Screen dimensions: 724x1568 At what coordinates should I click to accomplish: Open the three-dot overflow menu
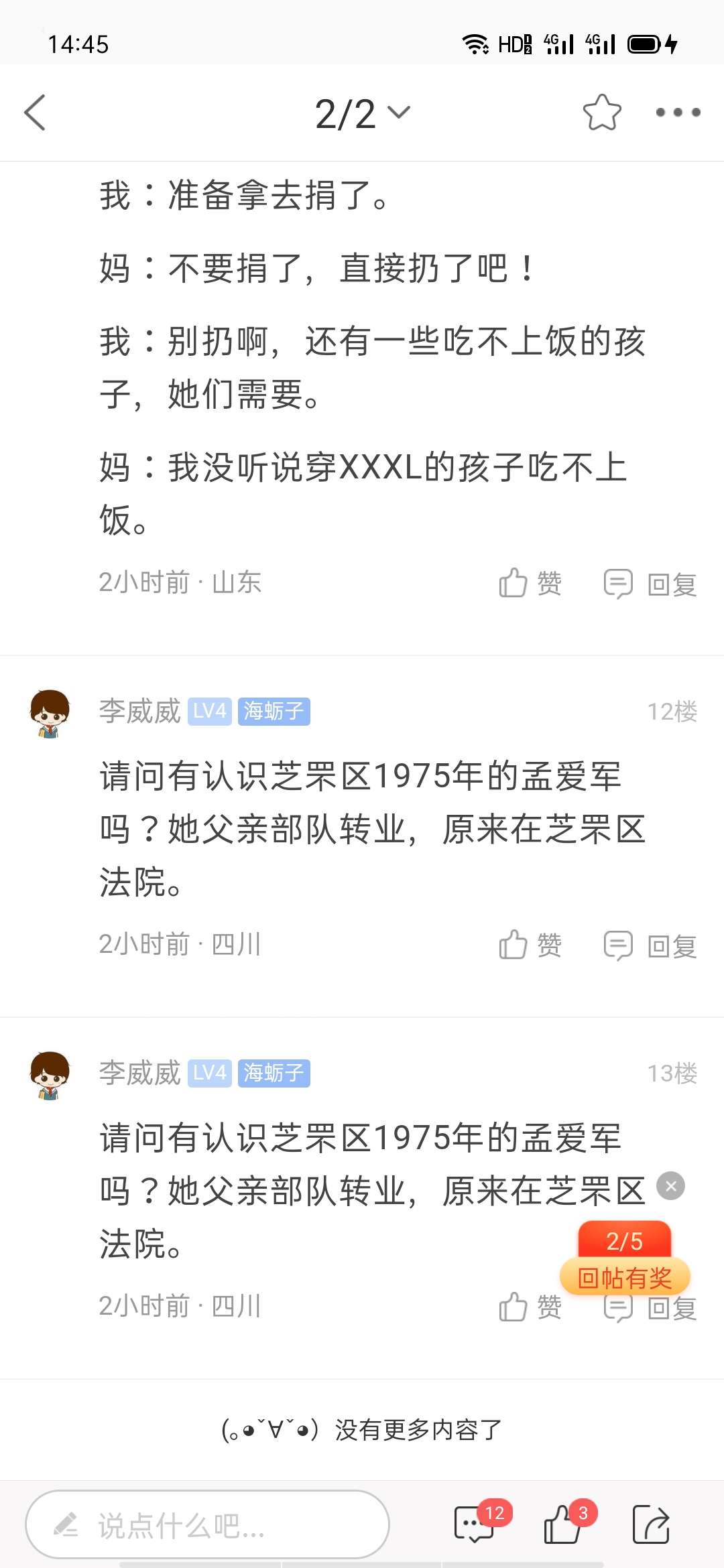[678, 113]
